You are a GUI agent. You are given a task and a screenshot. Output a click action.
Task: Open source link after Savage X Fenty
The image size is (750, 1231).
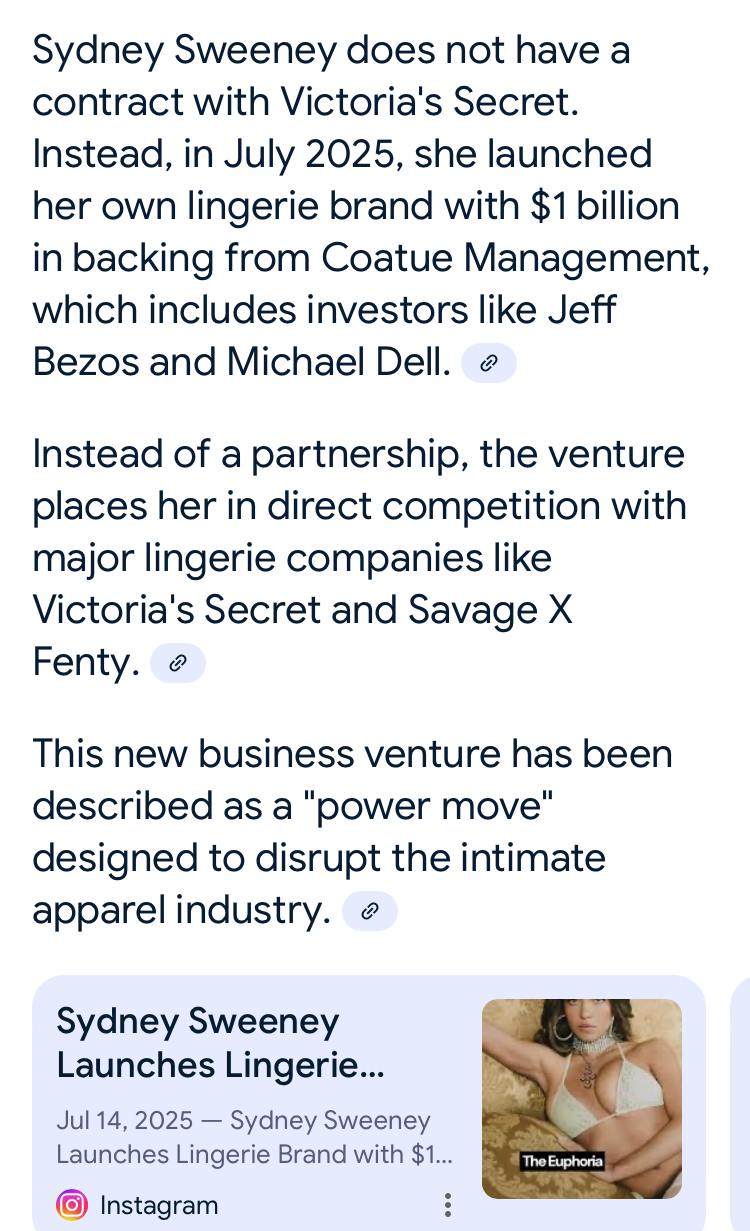click(178, 663)
